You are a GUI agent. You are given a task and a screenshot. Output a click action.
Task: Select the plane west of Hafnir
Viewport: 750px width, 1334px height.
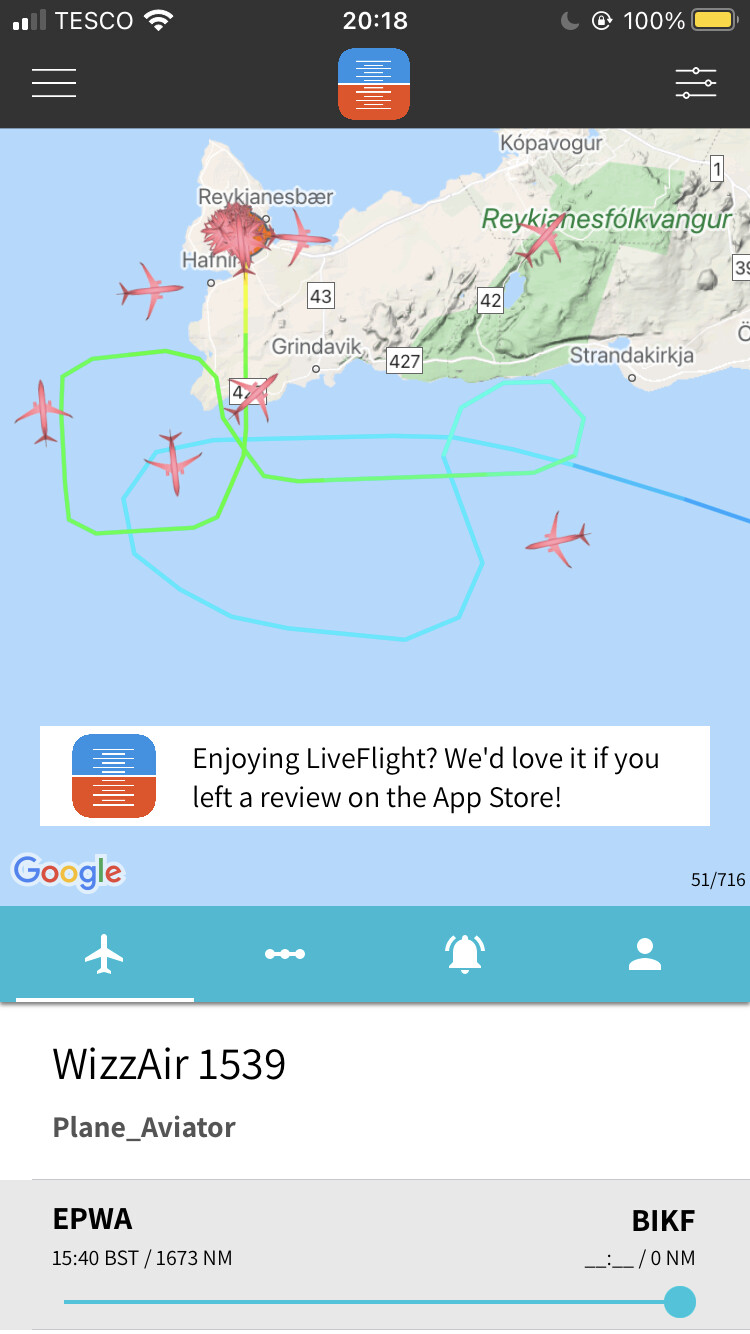click(x=150, y=291)
